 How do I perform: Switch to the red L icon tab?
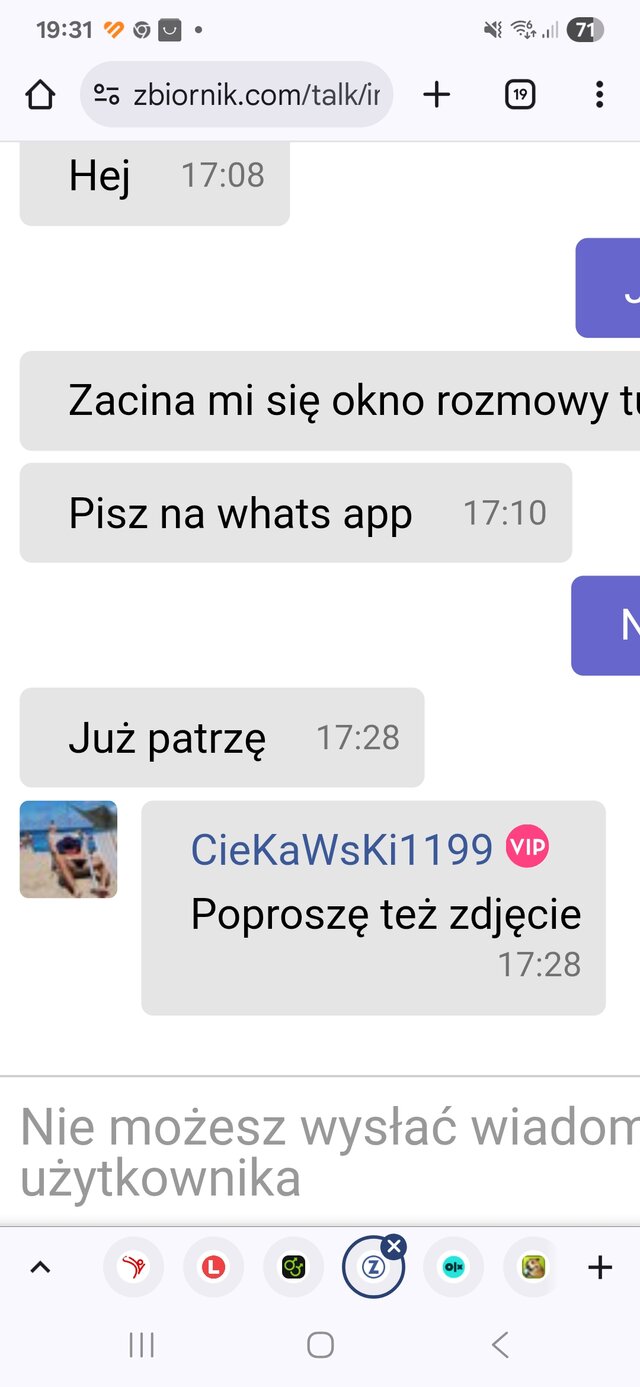[x=213, y=1268]
